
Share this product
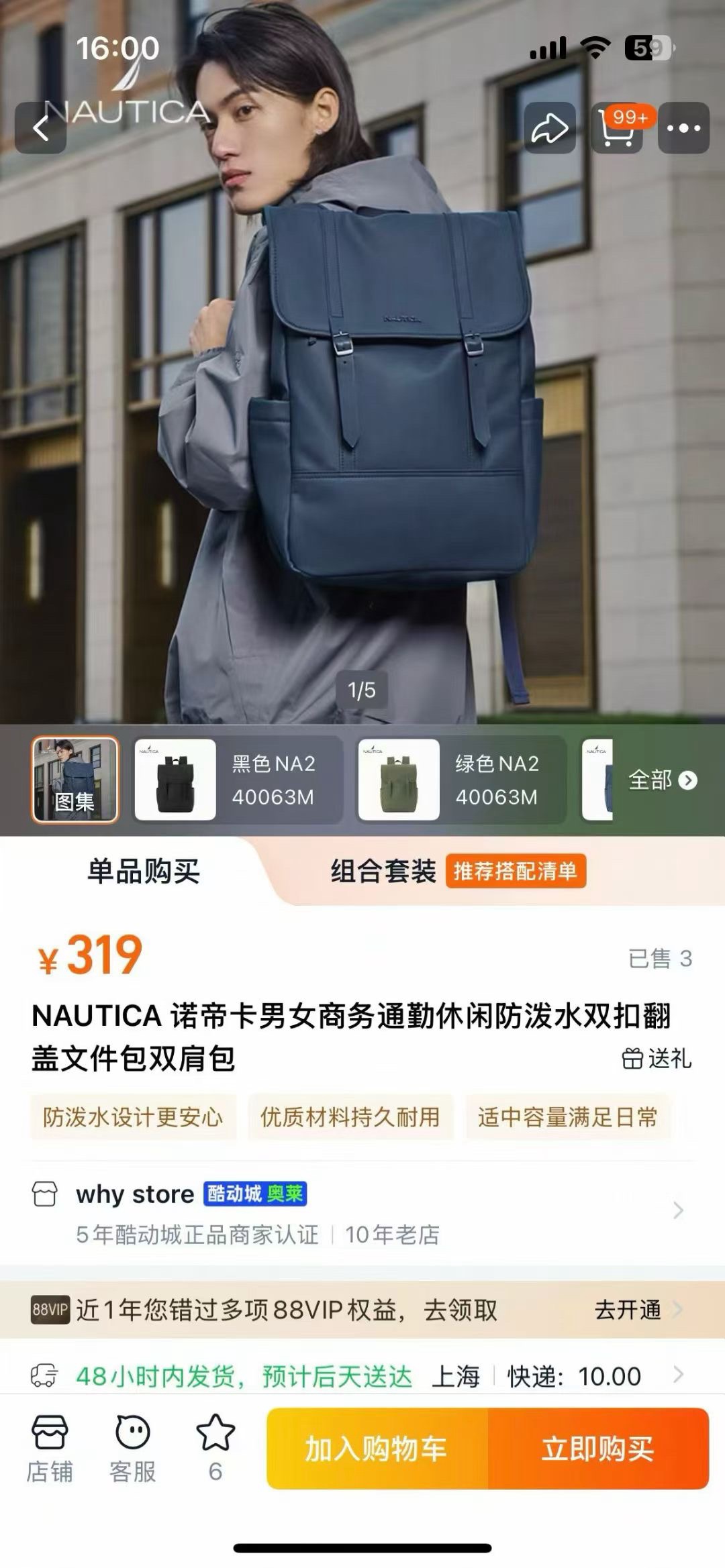tap(550, 128)
